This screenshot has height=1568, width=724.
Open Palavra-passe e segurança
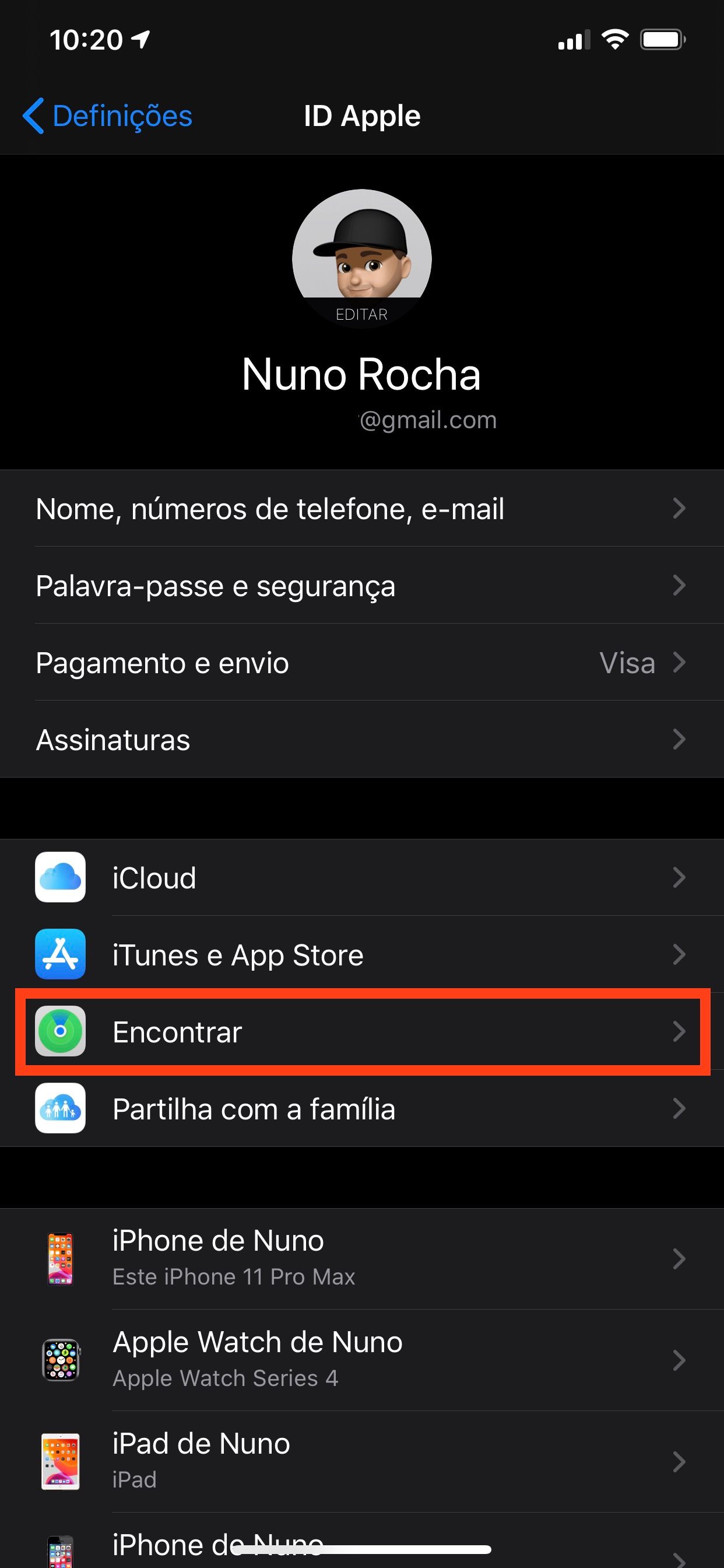(361, 586)
